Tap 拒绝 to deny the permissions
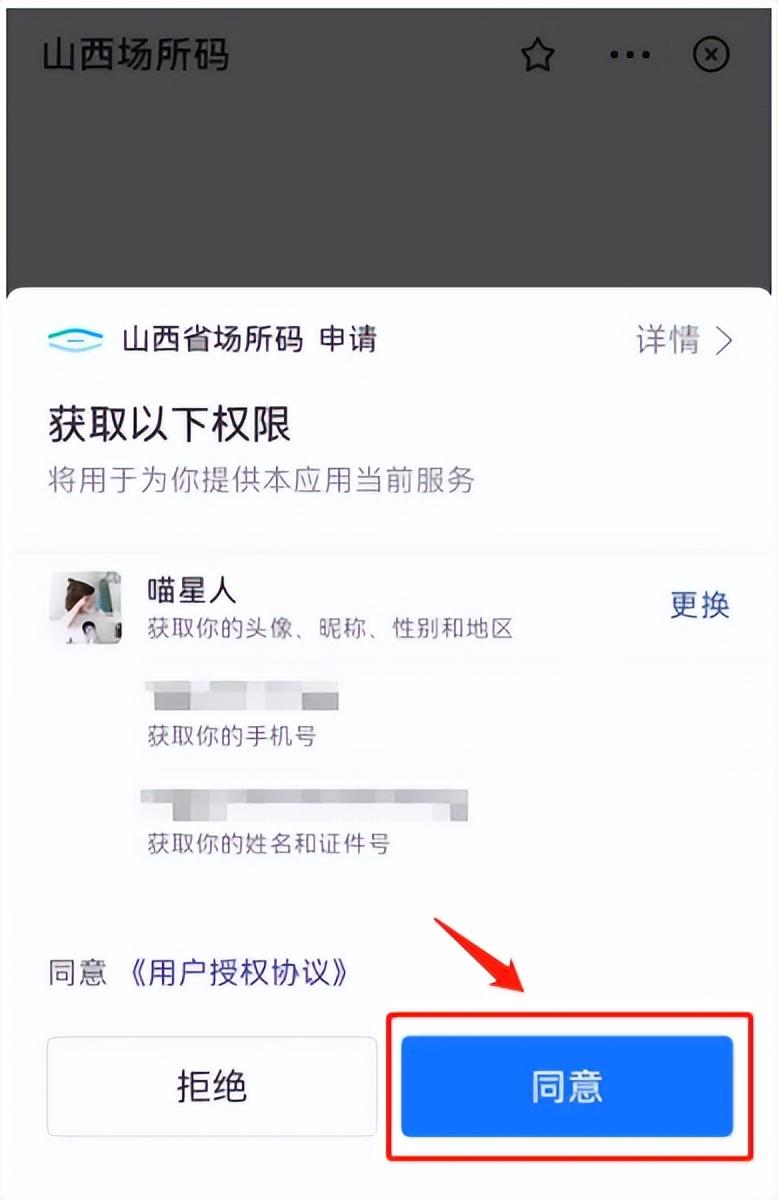778x1200 pixels. 212,1086
